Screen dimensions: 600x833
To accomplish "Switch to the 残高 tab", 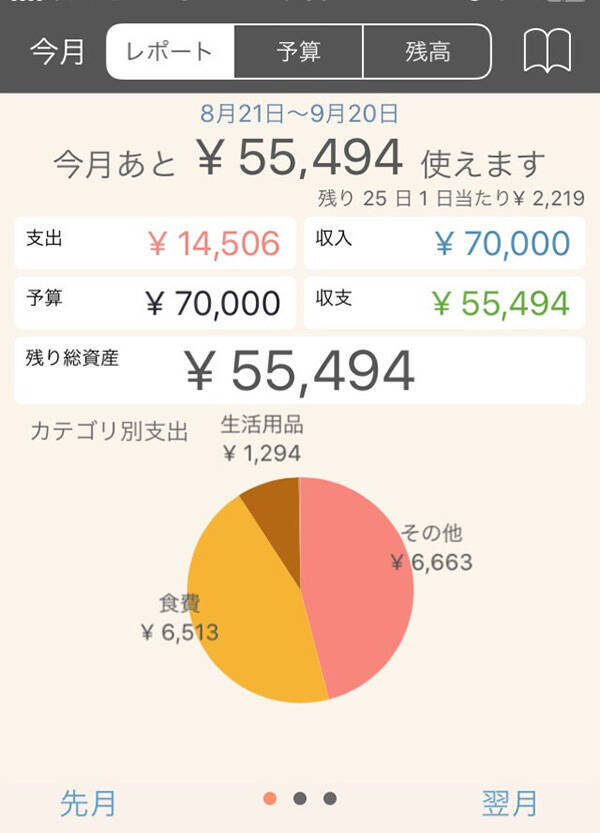I will pyautogui.click(x=427, y=52).
